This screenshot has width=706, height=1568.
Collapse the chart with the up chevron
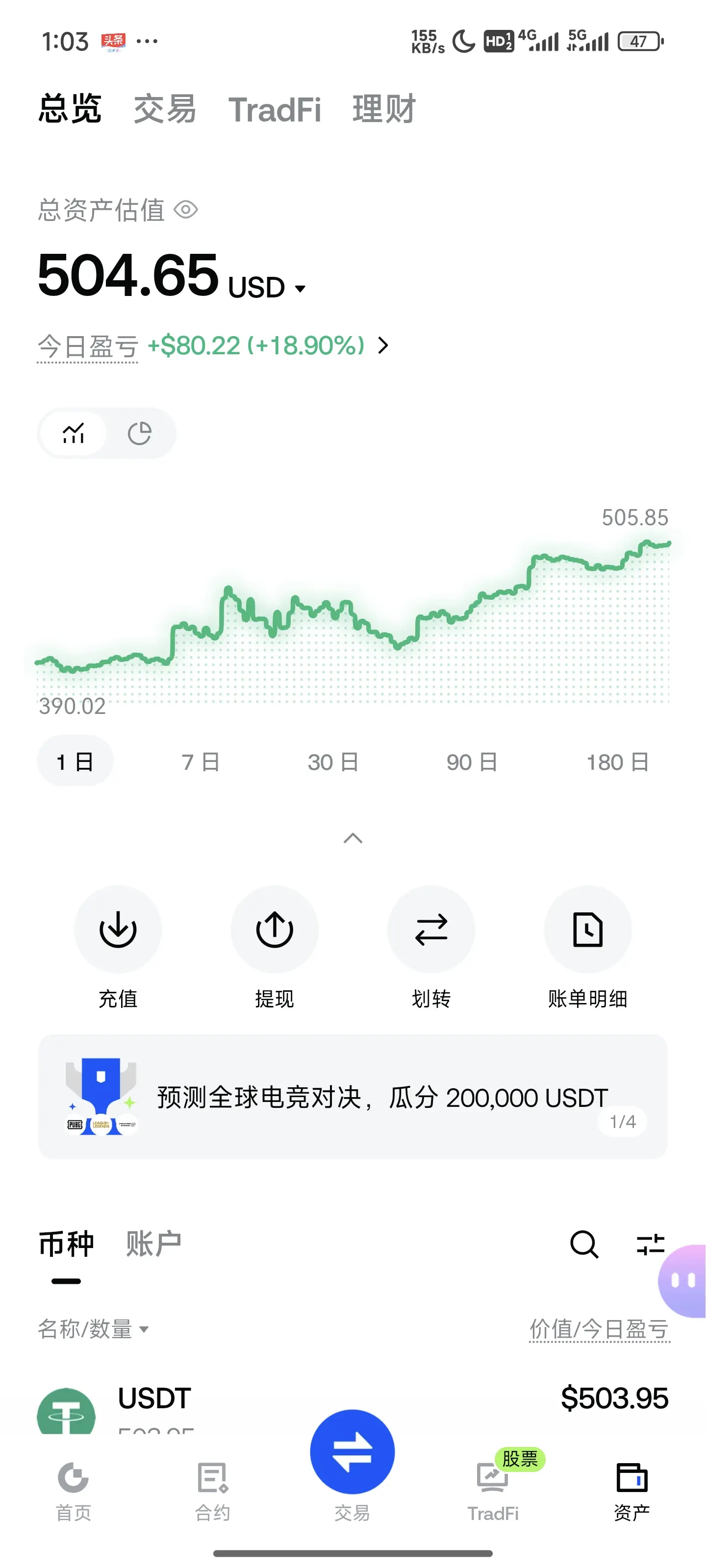pyautogui.click(x=353, y=838)
